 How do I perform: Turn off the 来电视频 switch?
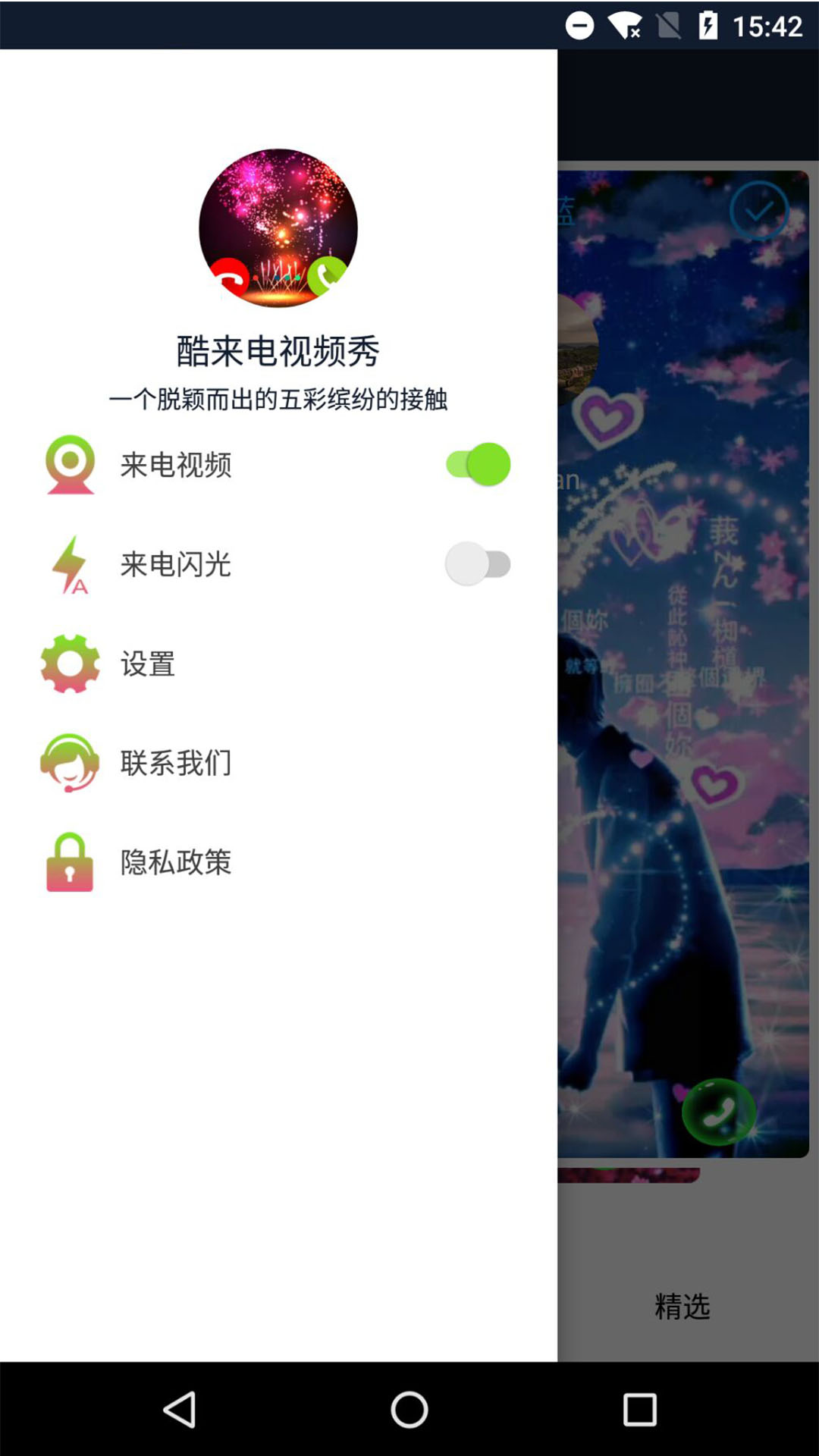pyautogui.click(x=478, y=464)
